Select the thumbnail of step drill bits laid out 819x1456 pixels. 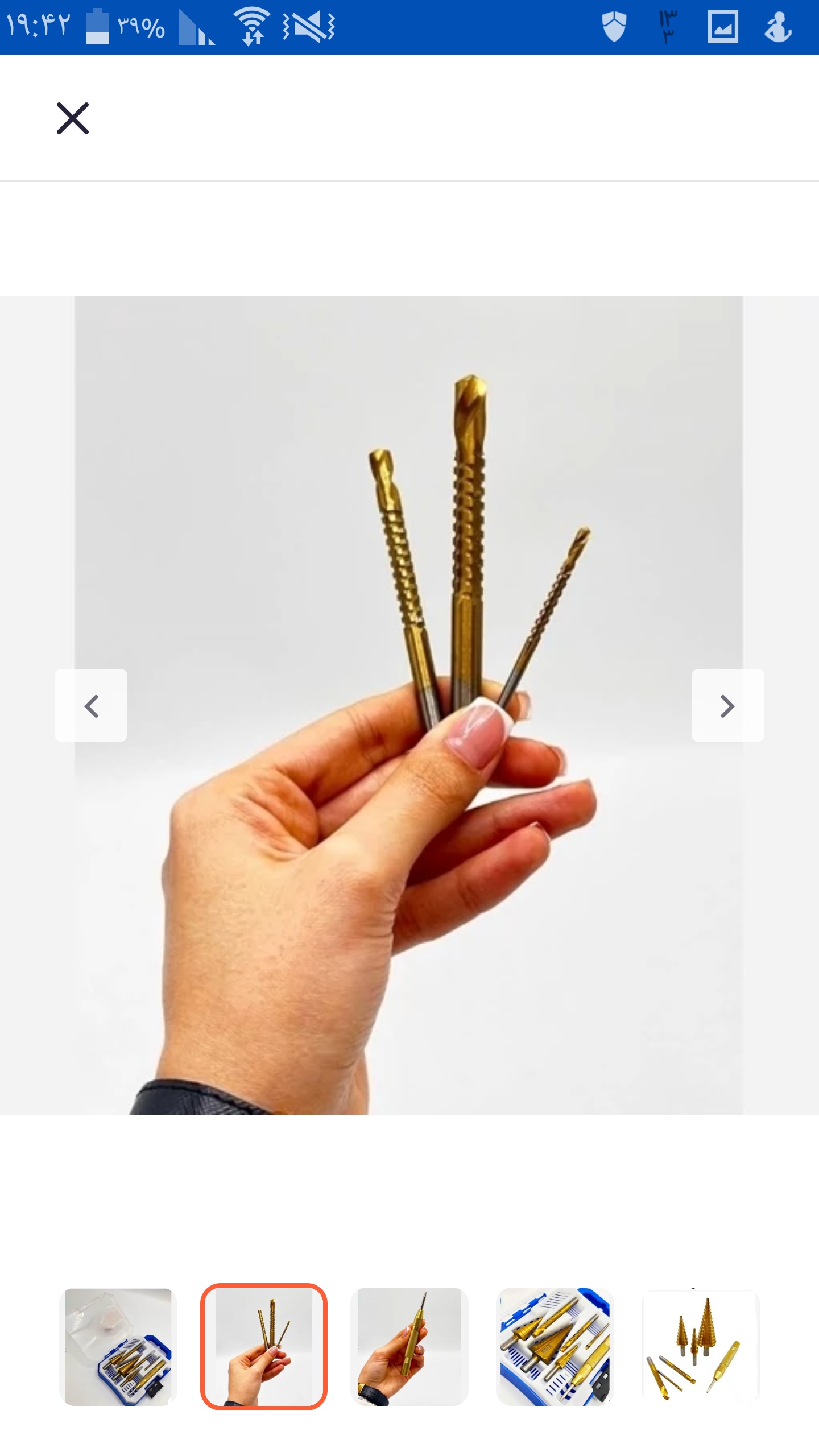click(x=701, y=1347)
